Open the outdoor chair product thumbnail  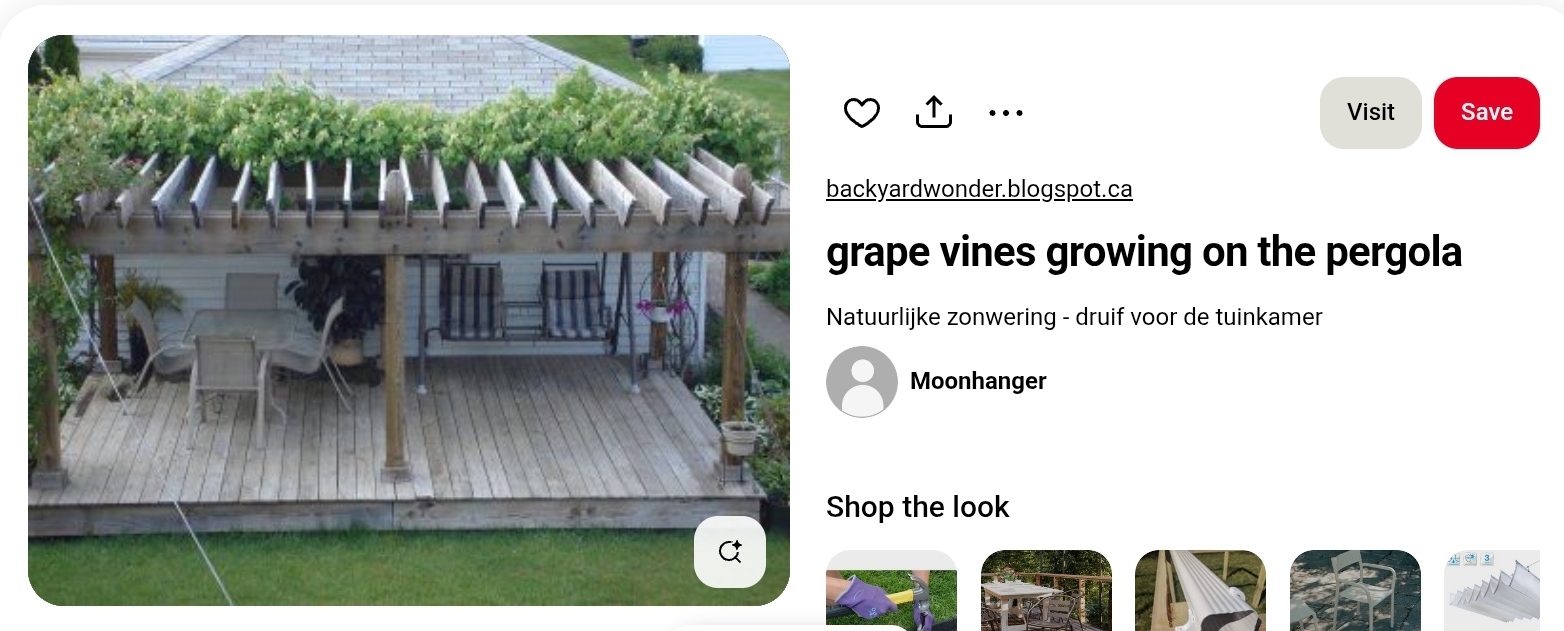(1355, 592)
